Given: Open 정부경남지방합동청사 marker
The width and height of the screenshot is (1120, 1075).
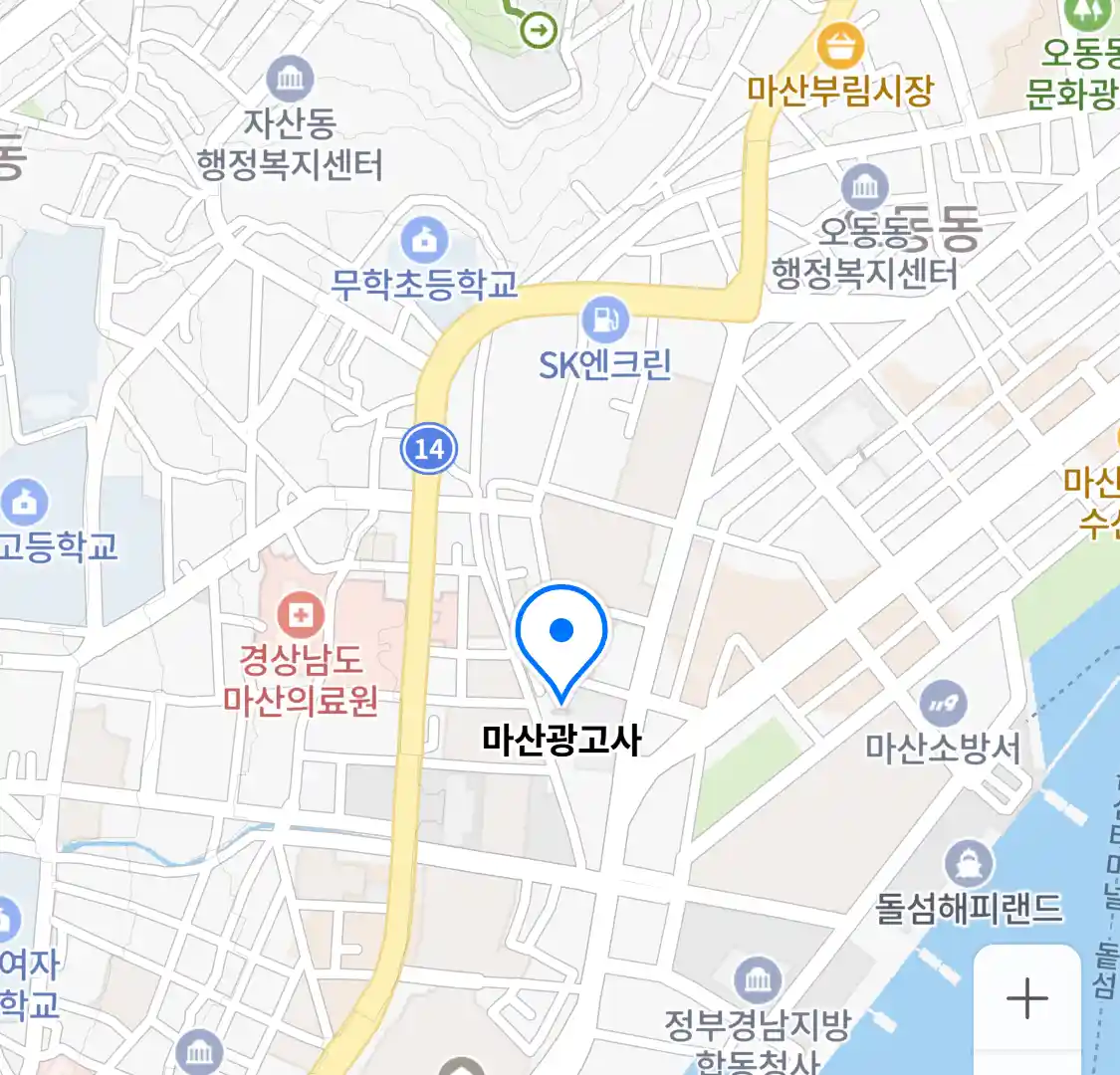Looking at the screenshot, I should coord(759,980).
